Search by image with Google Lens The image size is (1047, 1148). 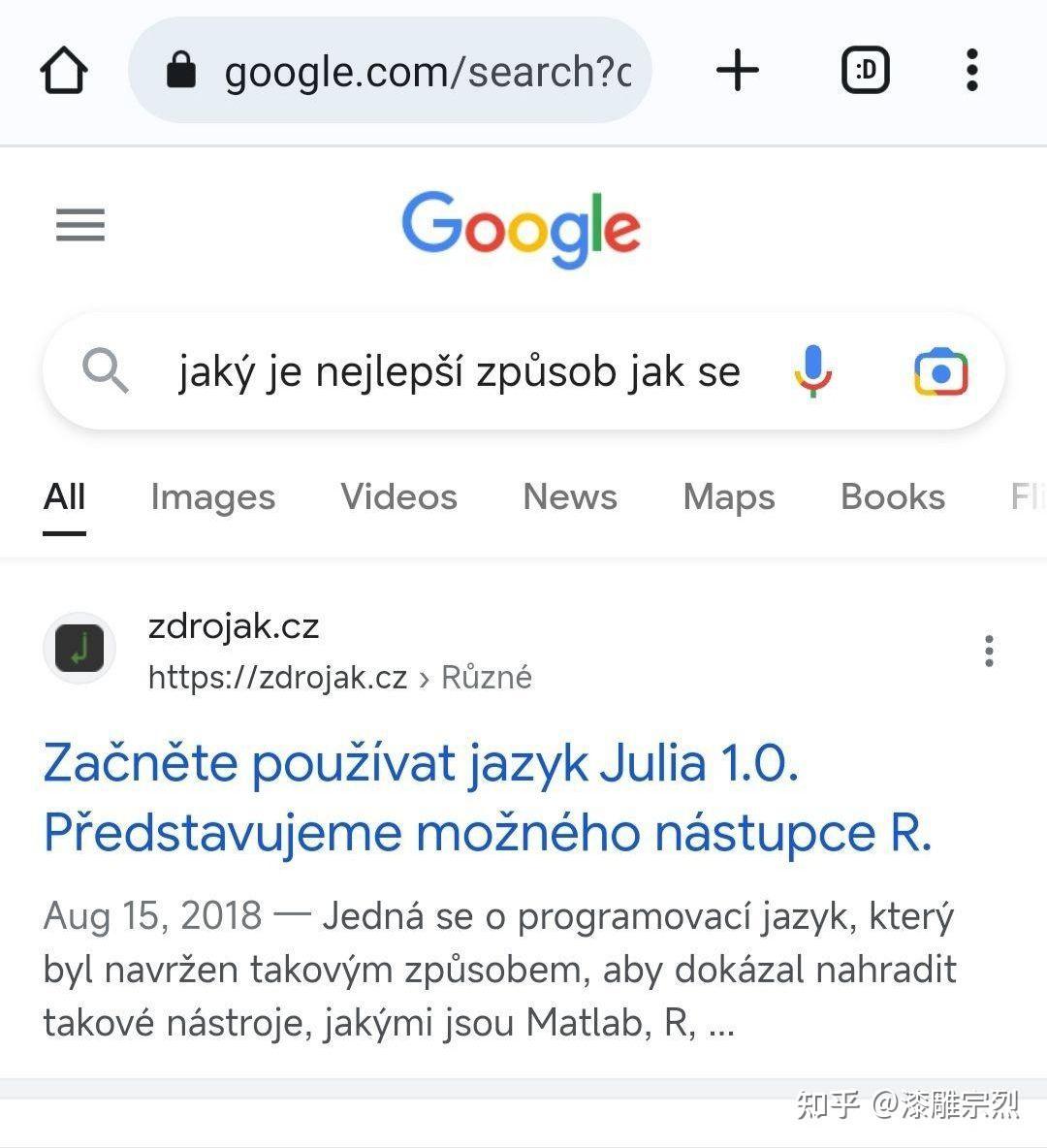[x=940, y=372]
